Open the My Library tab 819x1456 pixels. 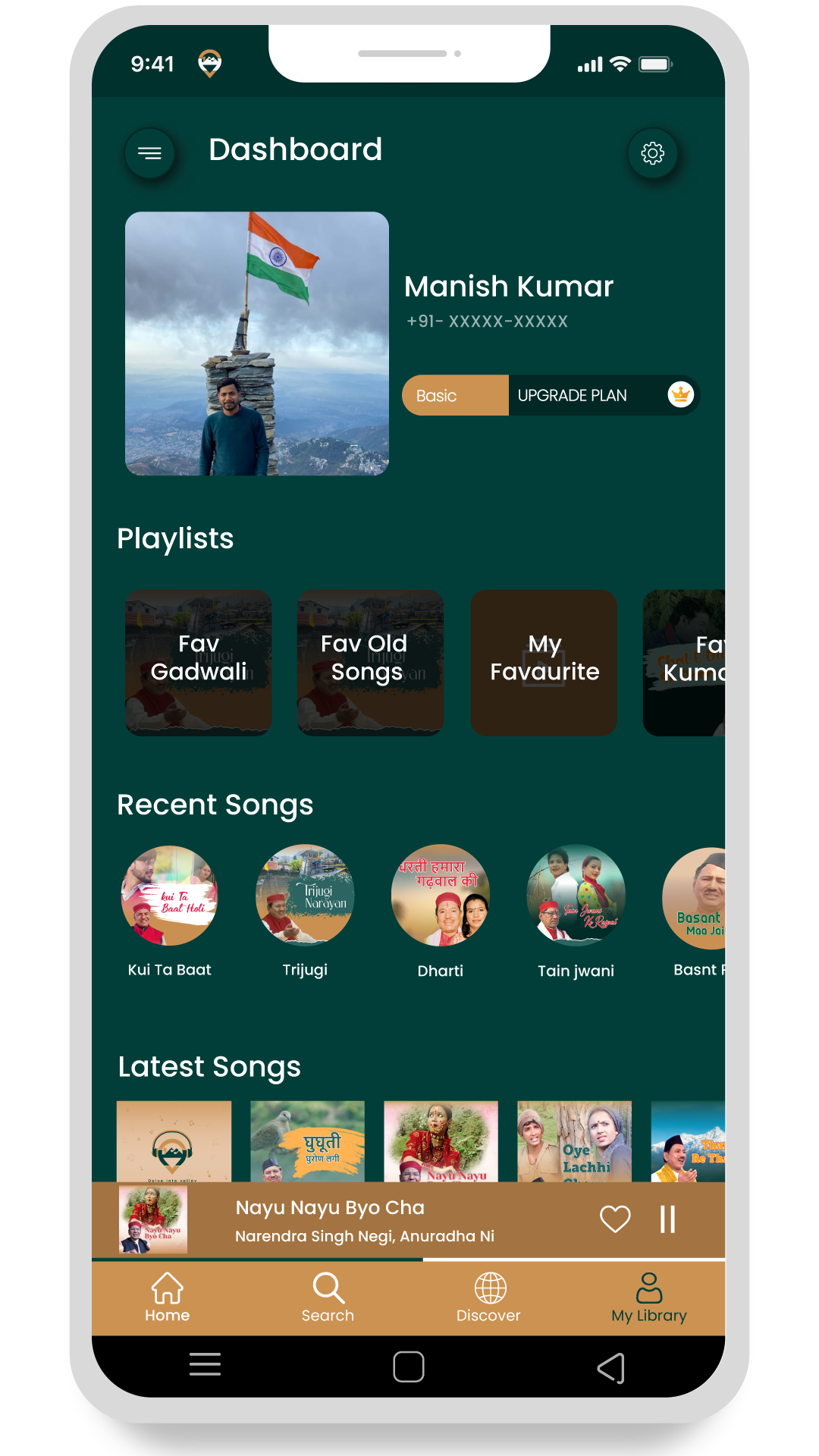tap(649, 1298)
